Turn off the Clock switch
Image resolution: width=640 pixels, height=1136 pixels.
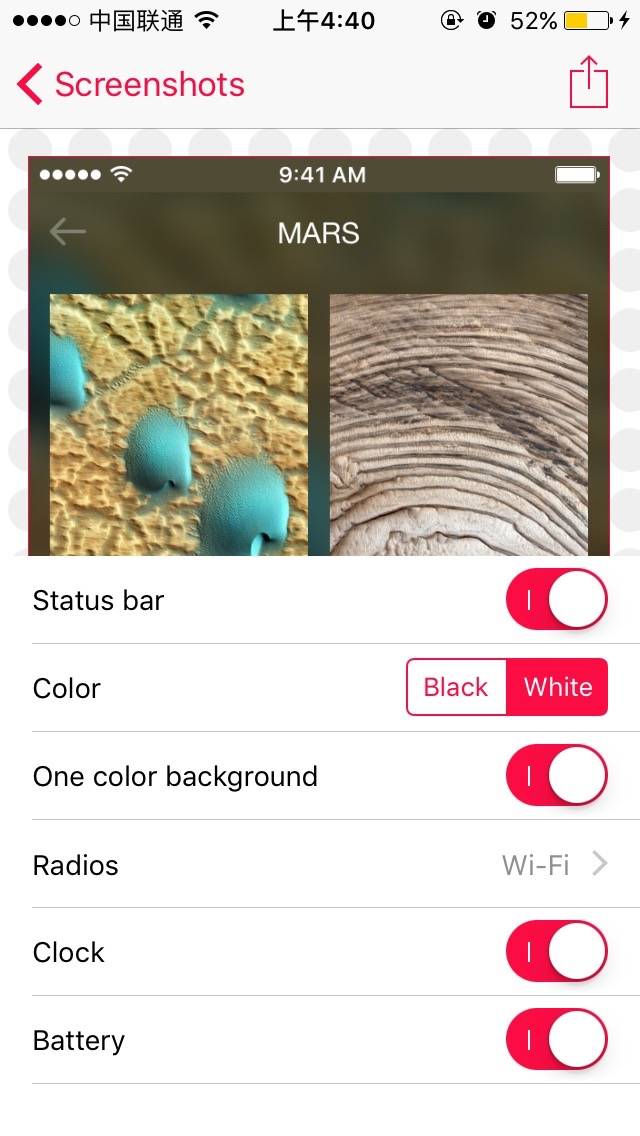point(557,952)
